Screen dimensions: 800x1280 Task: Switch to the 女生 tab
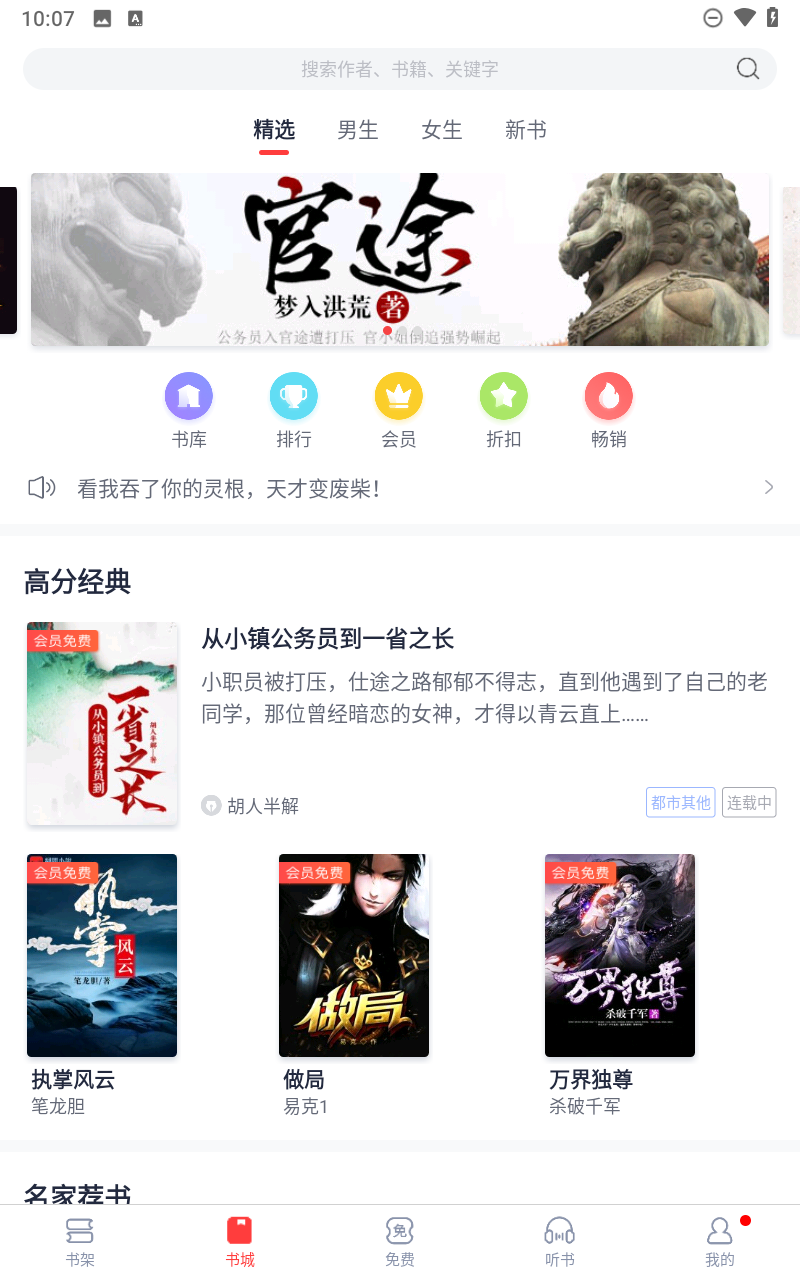click(x=441, y=130)
